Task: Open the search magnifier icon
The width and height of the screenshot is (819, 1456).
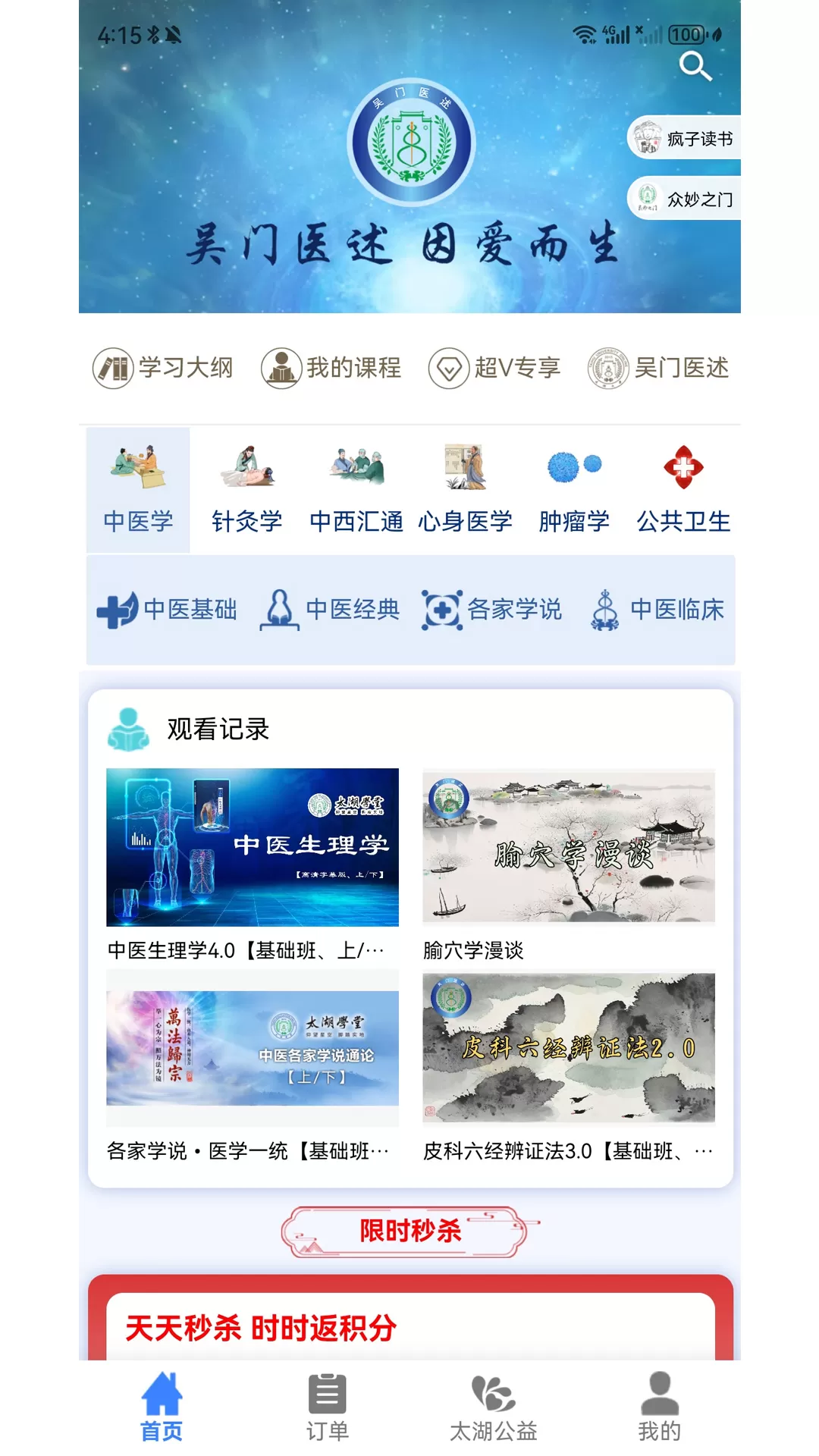Action: [695, 67]
